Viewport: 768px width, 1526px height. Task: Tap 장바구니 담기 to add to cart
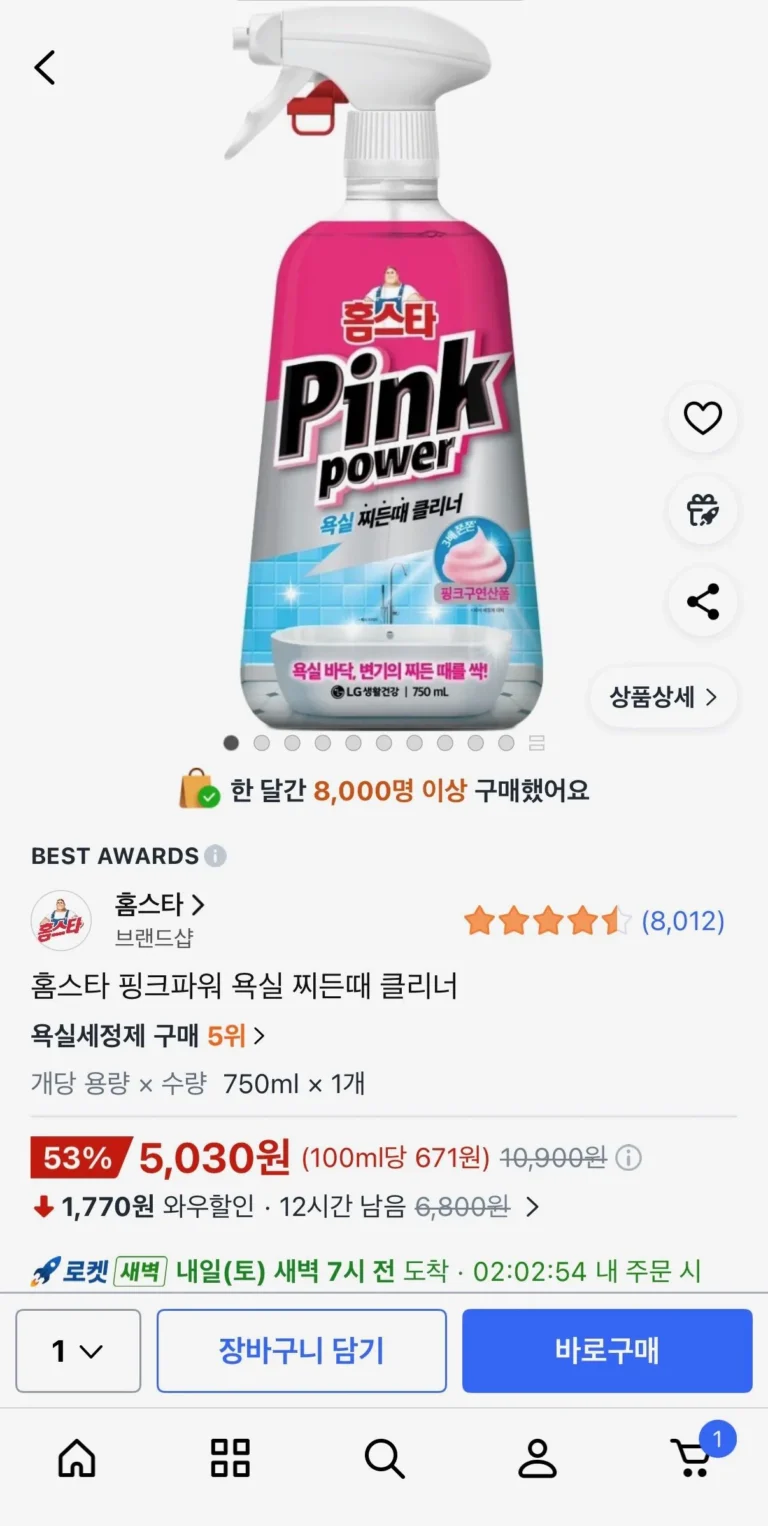[301, 1351]
